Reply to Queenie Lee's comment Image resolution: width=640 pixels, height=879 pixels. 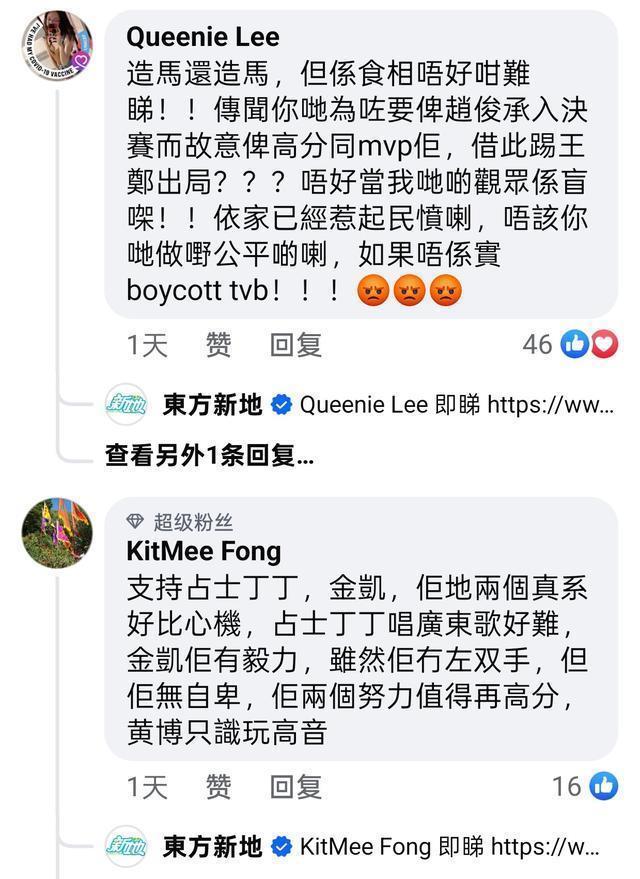tap(295, 345)
